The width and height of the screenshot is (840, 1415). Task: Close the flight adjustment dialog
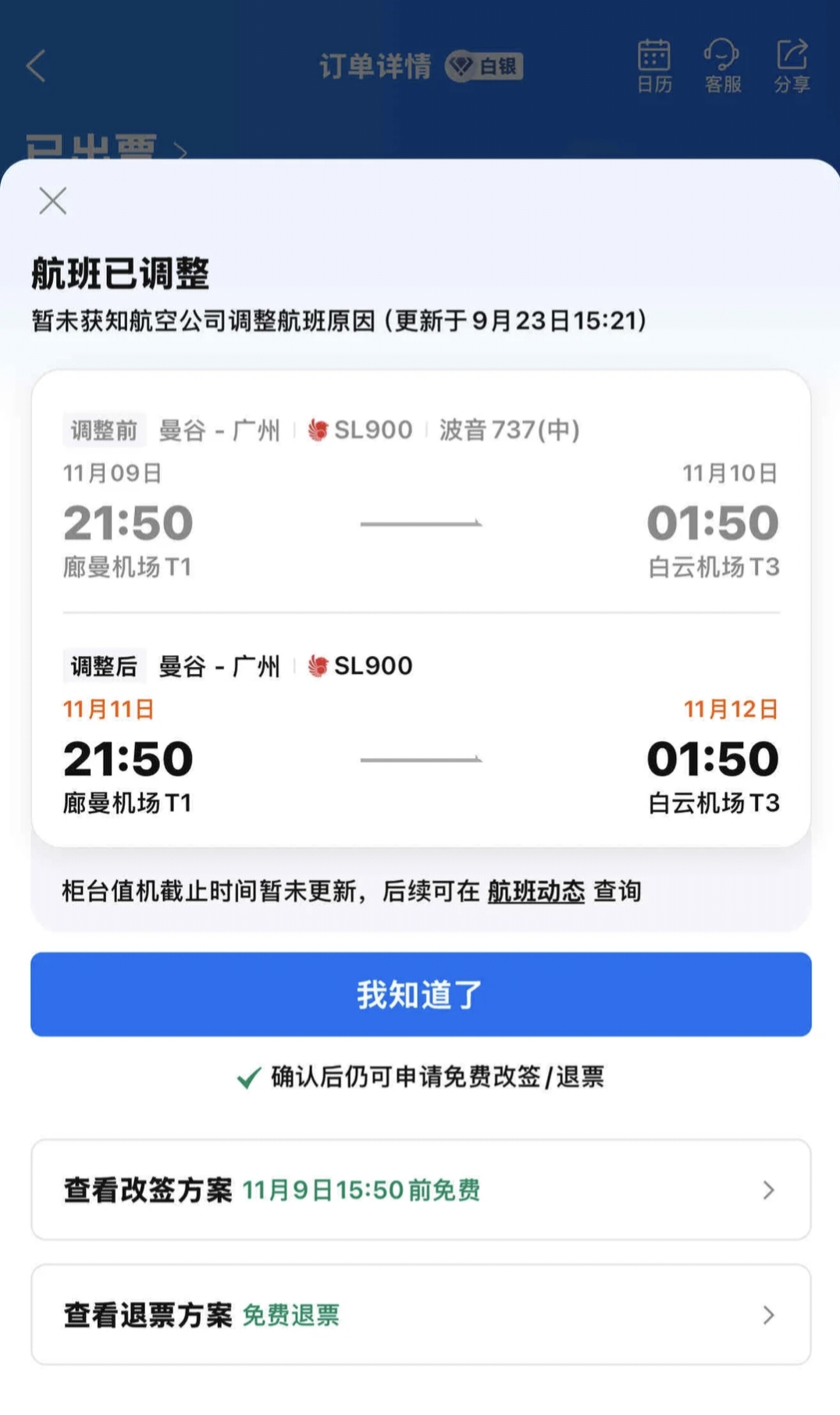pyautogui.click(x=52, y=201)
